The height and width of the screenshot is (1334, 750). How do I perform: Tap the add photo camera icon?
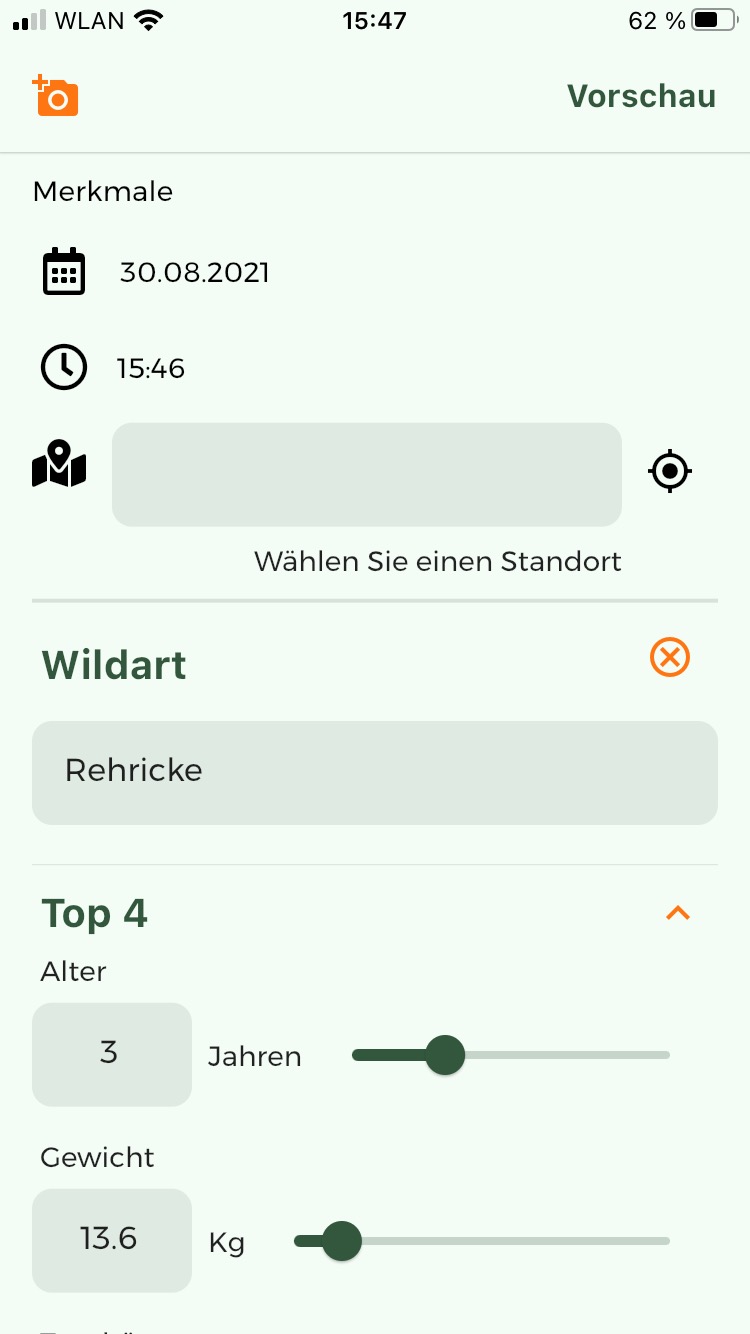[x=56, y=96]
